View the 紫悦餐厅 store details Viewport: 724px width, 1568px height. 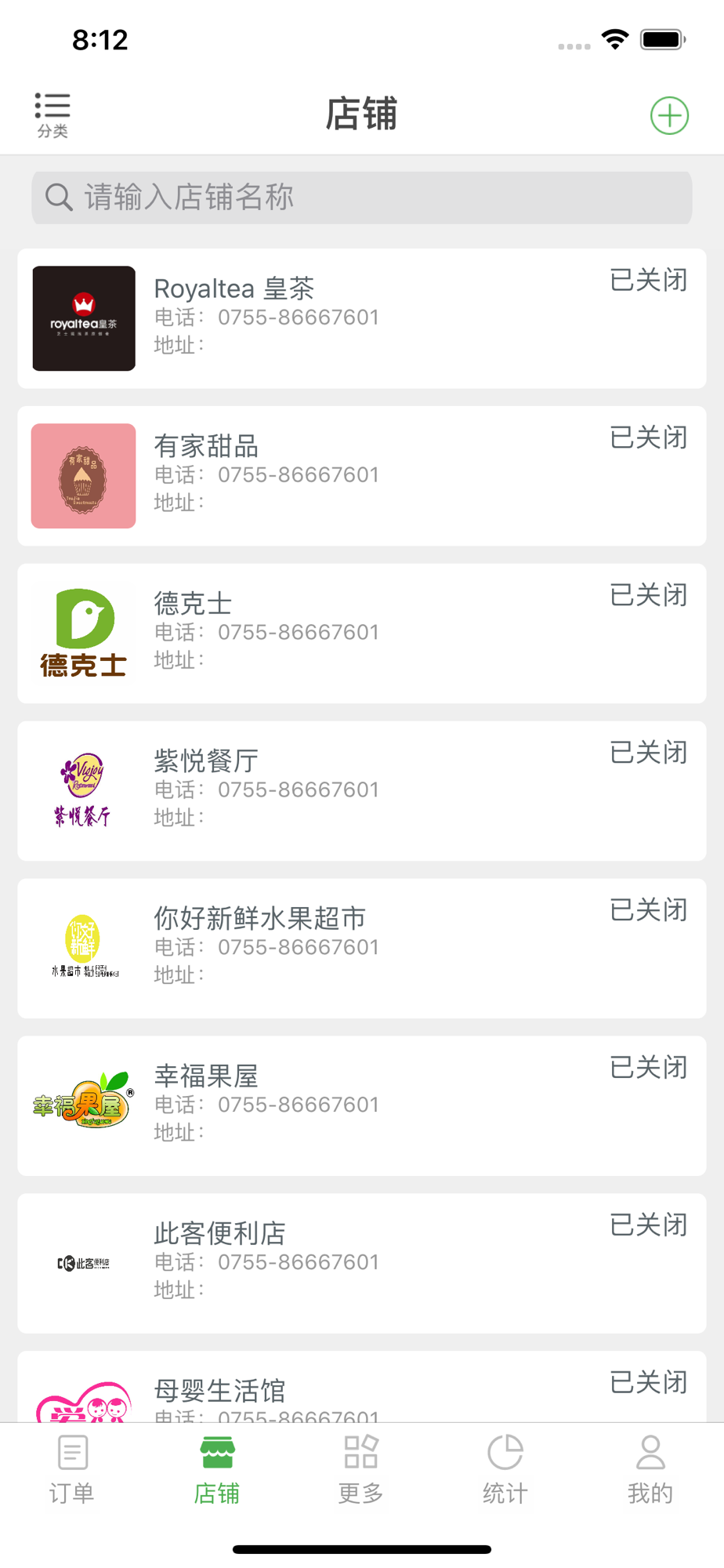361,791
